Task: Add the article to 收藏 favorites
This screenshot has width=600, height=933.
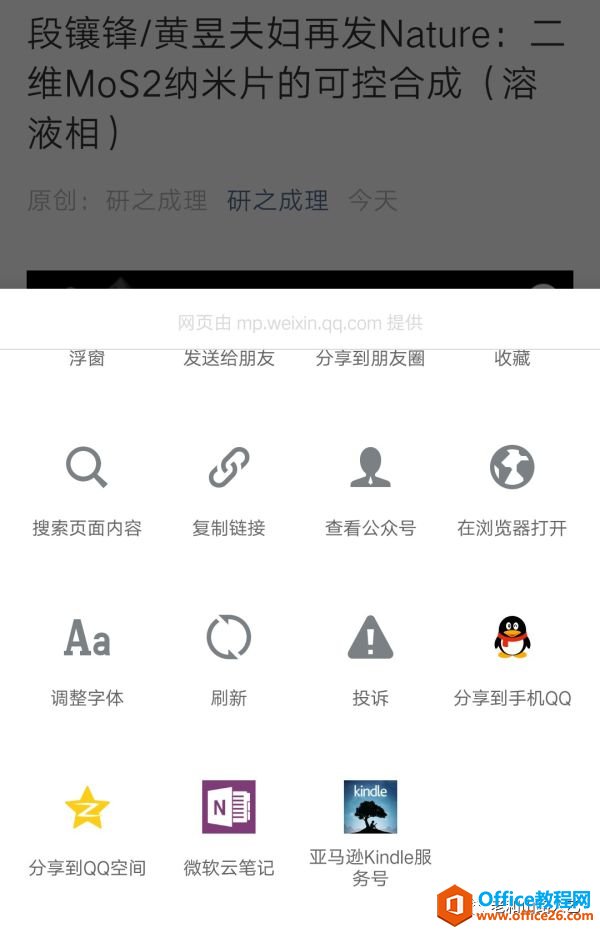Action: 512,358
